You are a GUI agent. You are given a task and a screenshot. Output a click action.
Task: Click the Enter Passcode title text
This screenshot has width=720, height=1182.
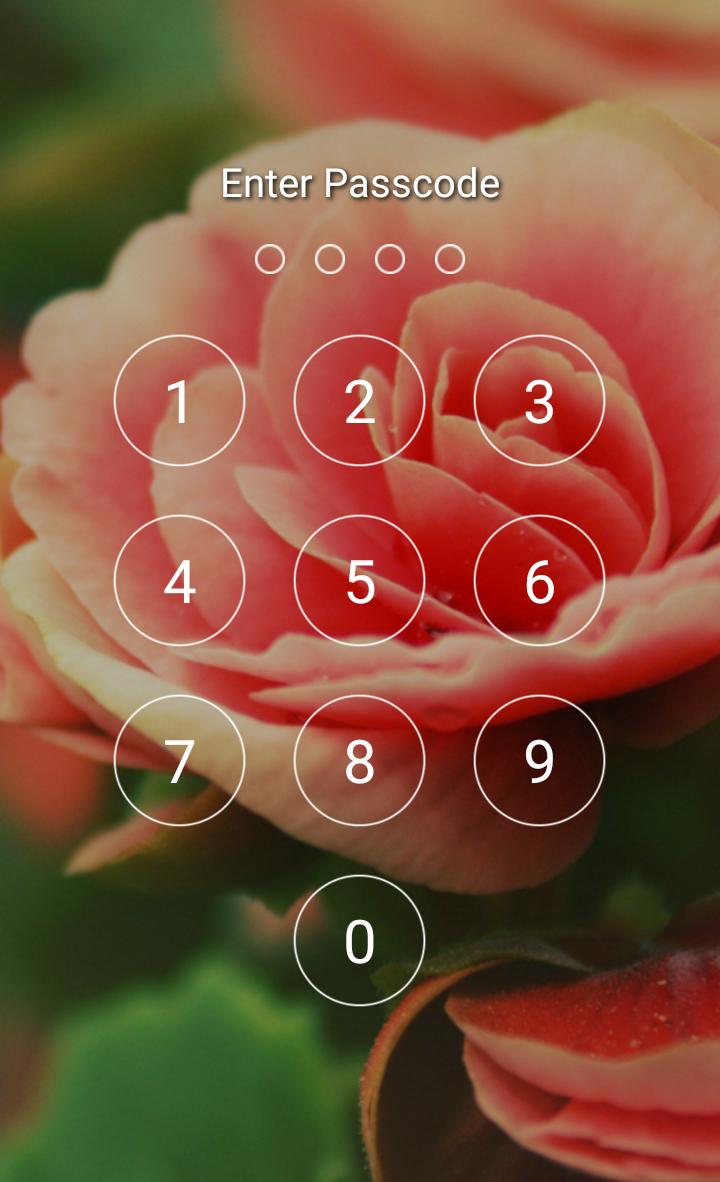click(360, 184)
